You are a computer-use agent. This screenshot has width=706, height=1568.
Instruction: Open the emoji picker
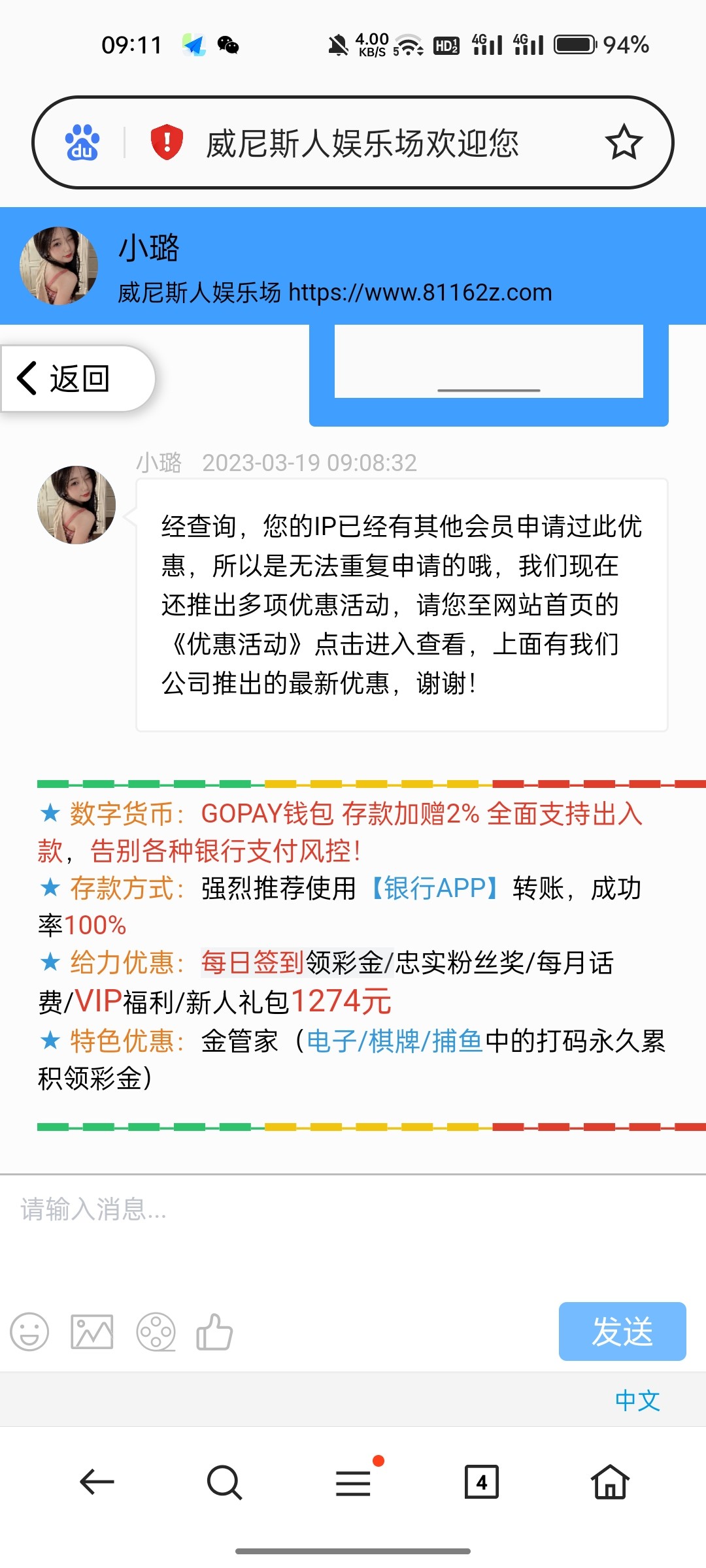(x=29, y=1331)
